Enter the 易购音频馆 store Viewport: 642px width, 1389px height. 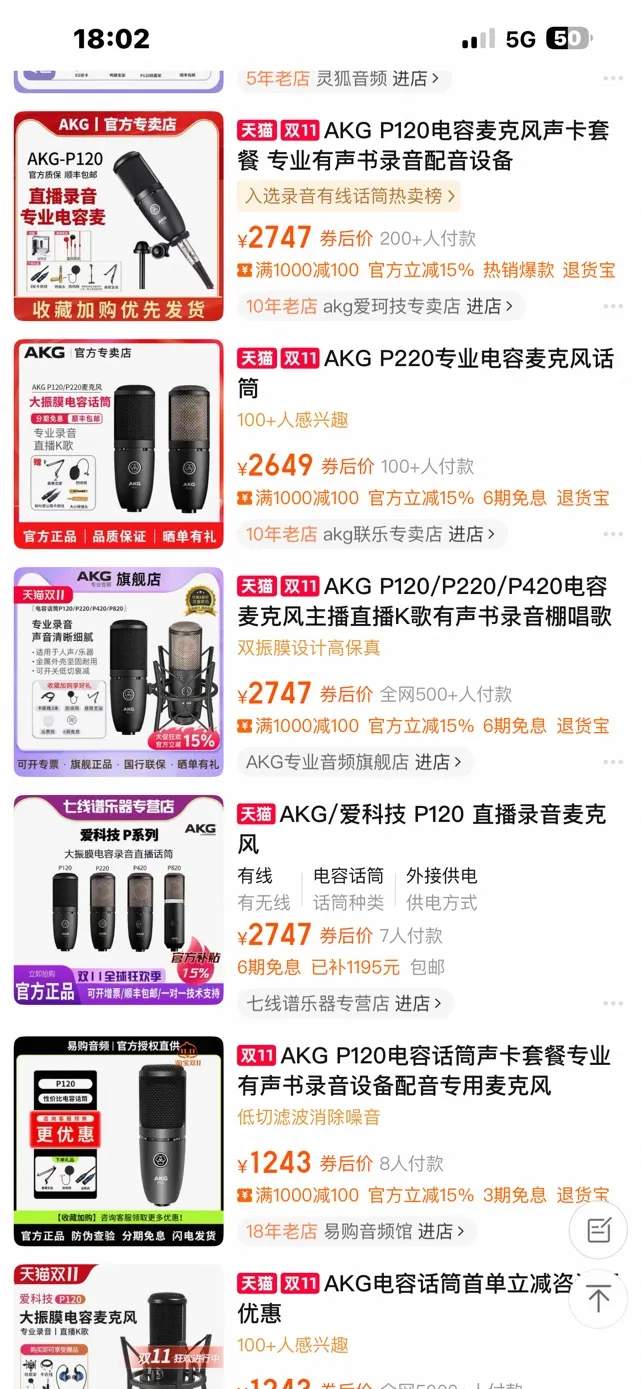[382, 1231]
